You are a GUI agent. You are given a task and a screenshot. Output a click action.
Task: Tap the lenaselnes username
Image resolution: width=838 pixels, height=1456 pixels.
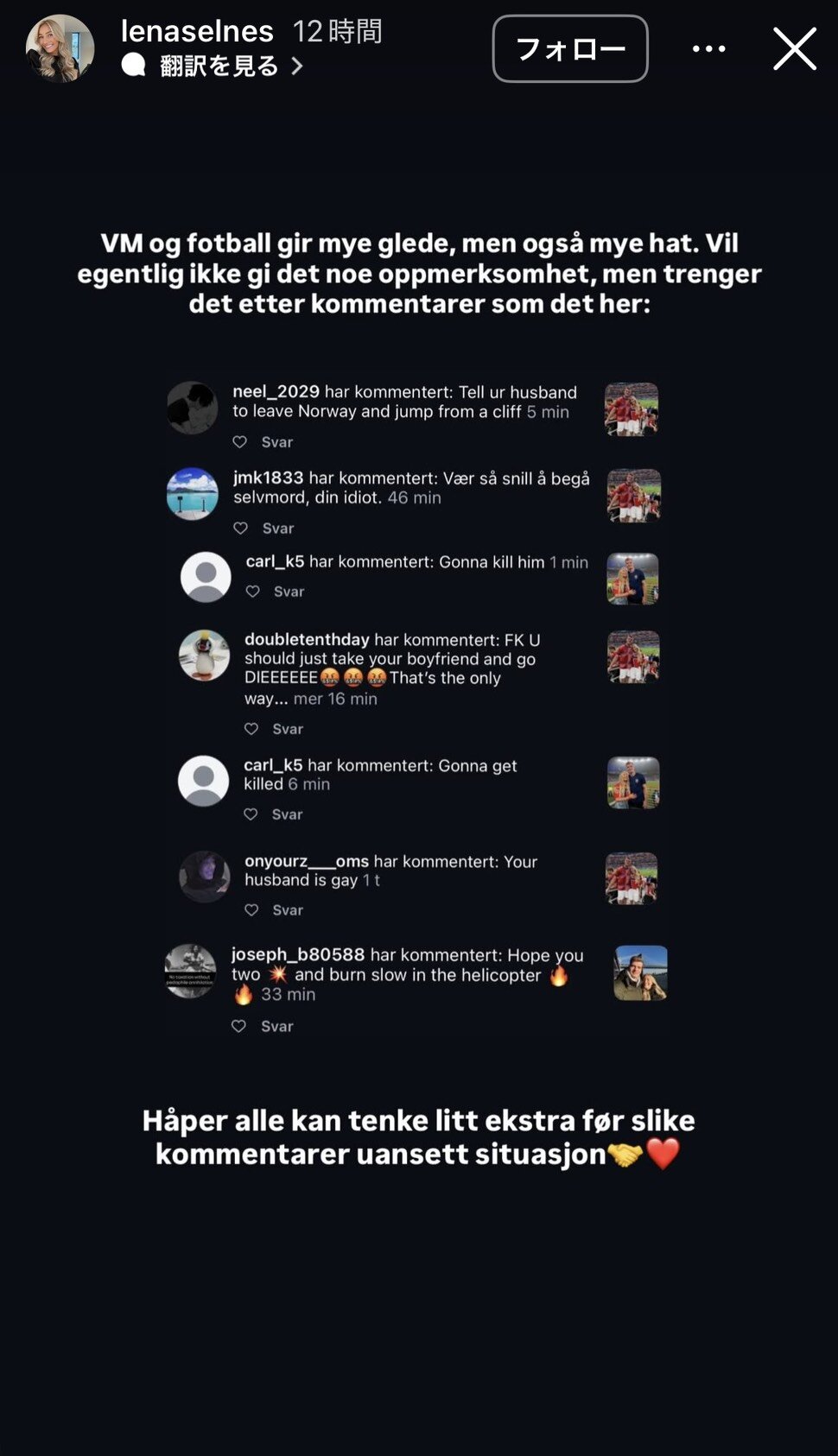pyautogui.click(x=197, y=31)
